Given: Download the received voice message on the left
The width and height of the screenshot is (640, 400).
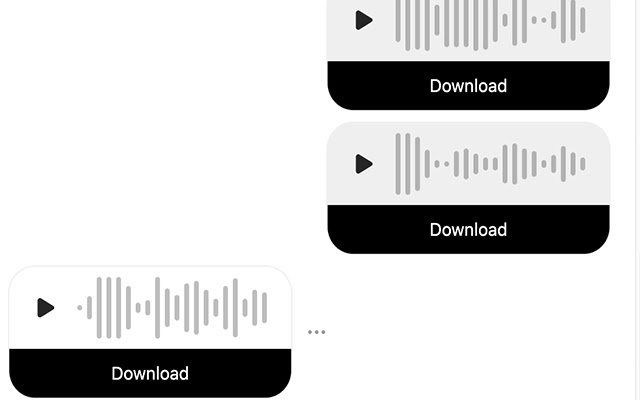Looking at the screenshot, I should click(x=150, y=373).
